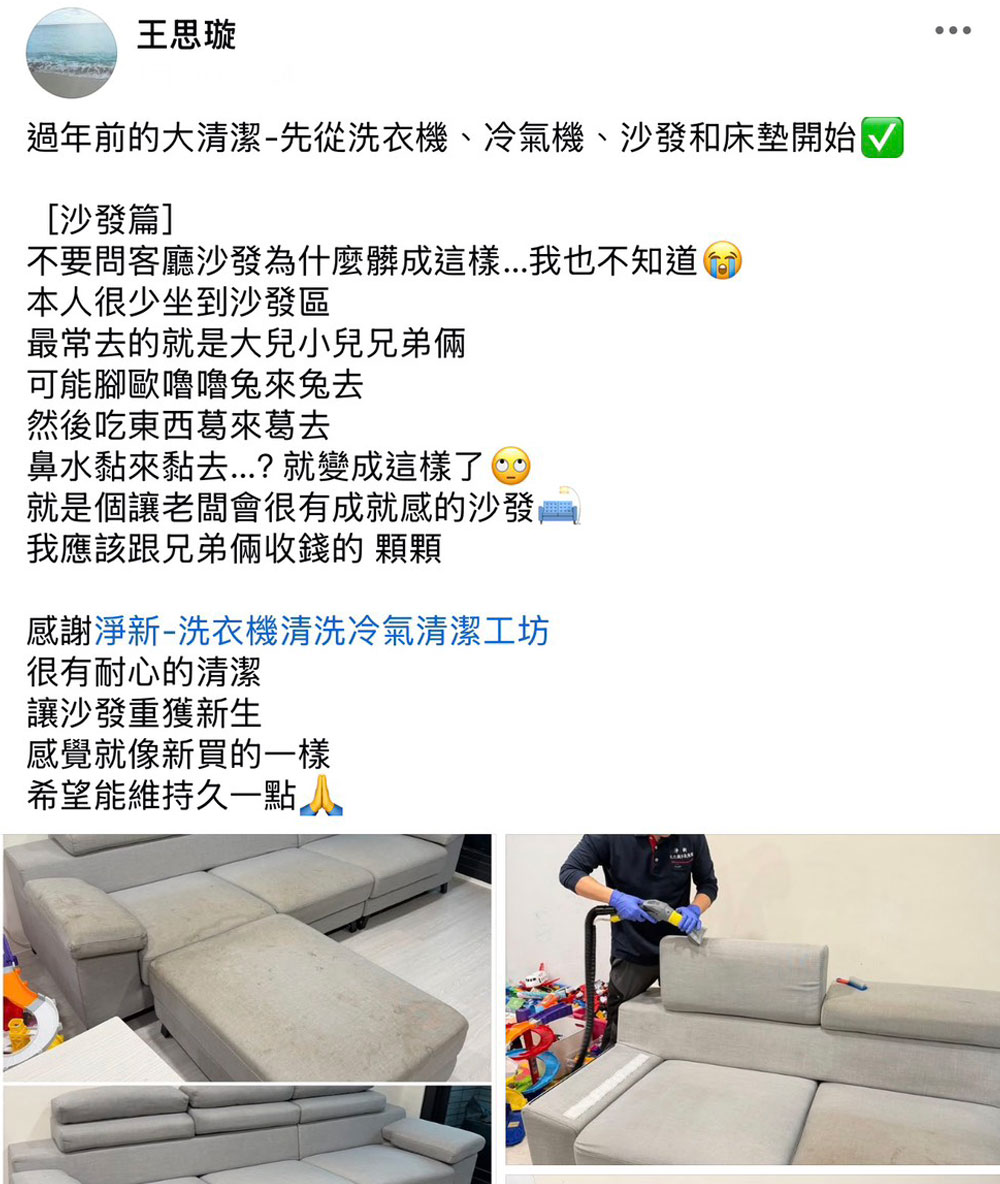The width and height of the screenshot is (1000, 1184).
Task: Open the profile name 王思璇
Action: [x=187, y=35]
